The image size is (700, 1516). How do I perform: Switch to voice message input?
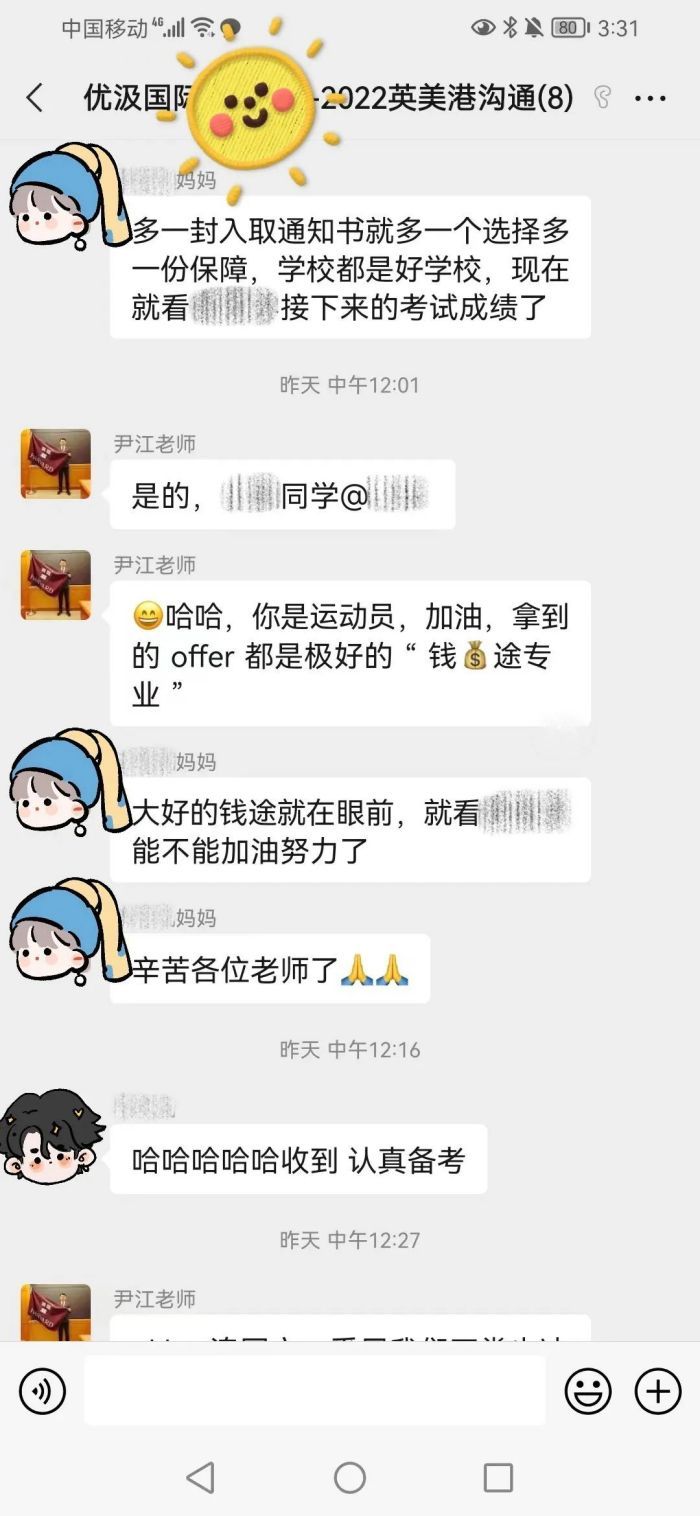[43, 1390]
